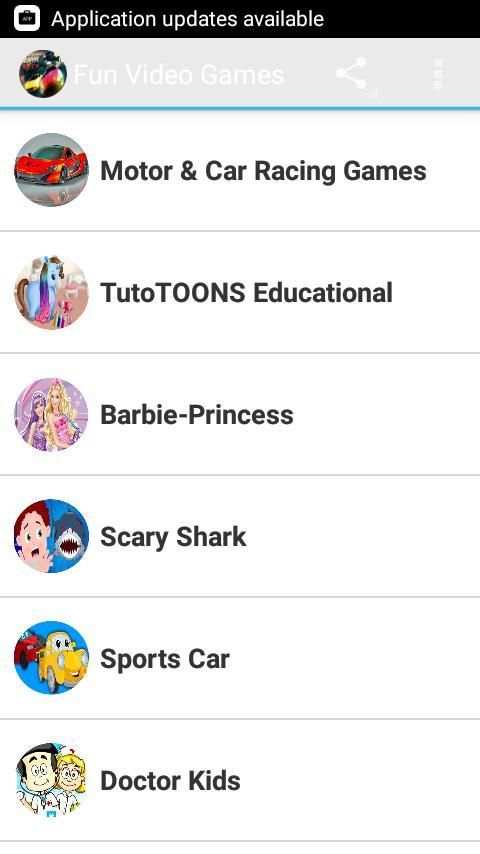Share the Fun Video Games app
480x854 pixels.
click(x=351, y=74)
